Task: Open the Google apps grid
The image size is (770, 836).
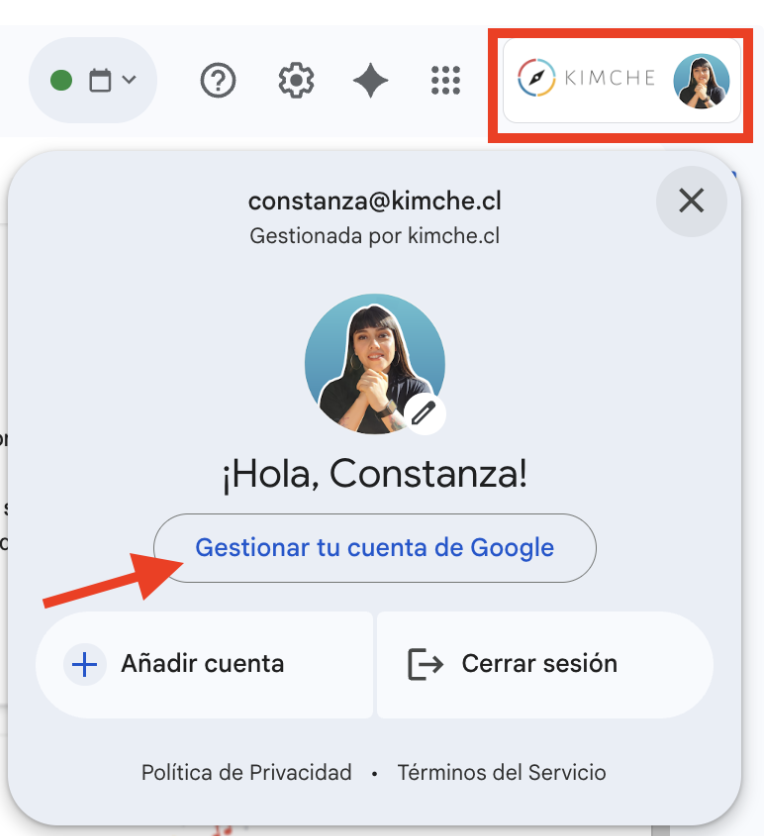Action: pos(445,81)
